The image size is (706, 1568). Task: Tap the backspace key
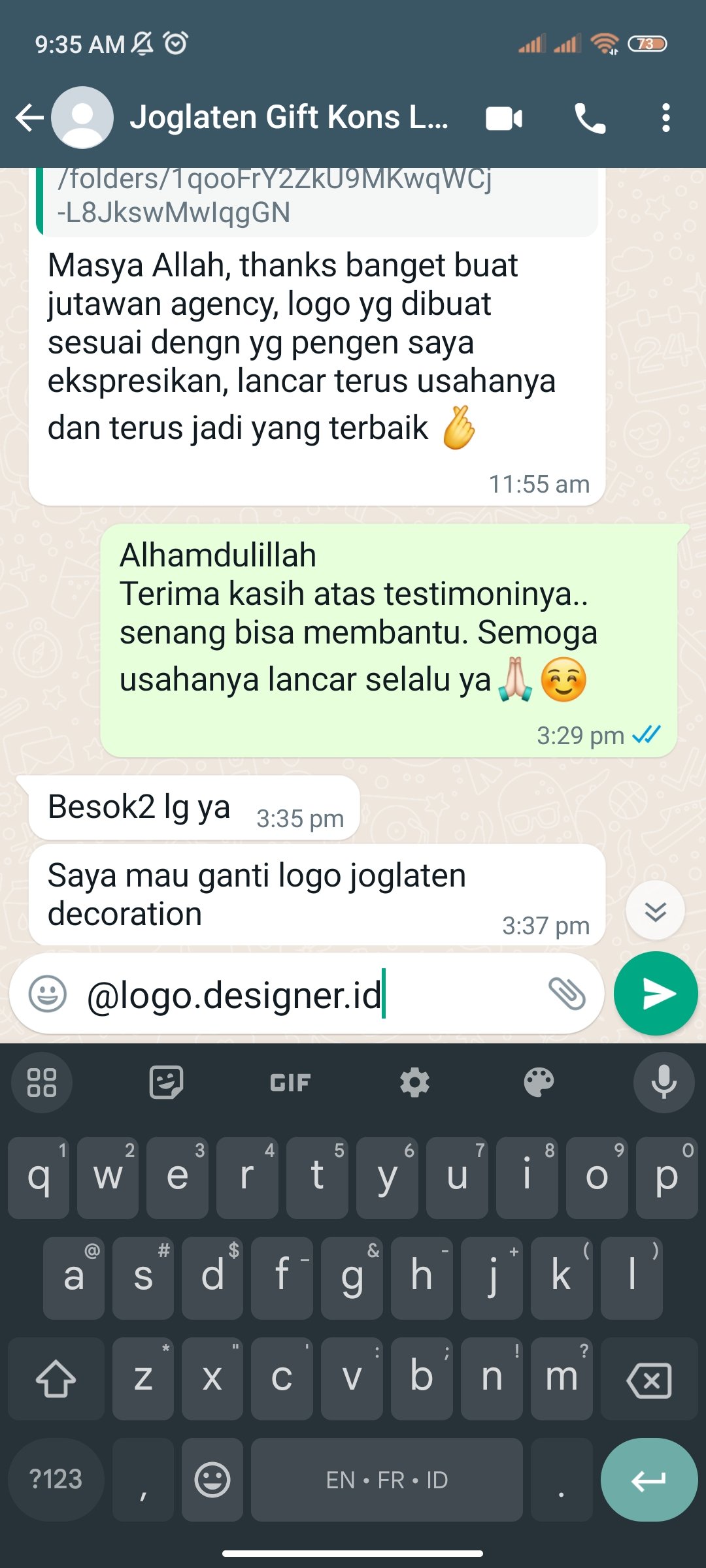tap(648, 1379)
